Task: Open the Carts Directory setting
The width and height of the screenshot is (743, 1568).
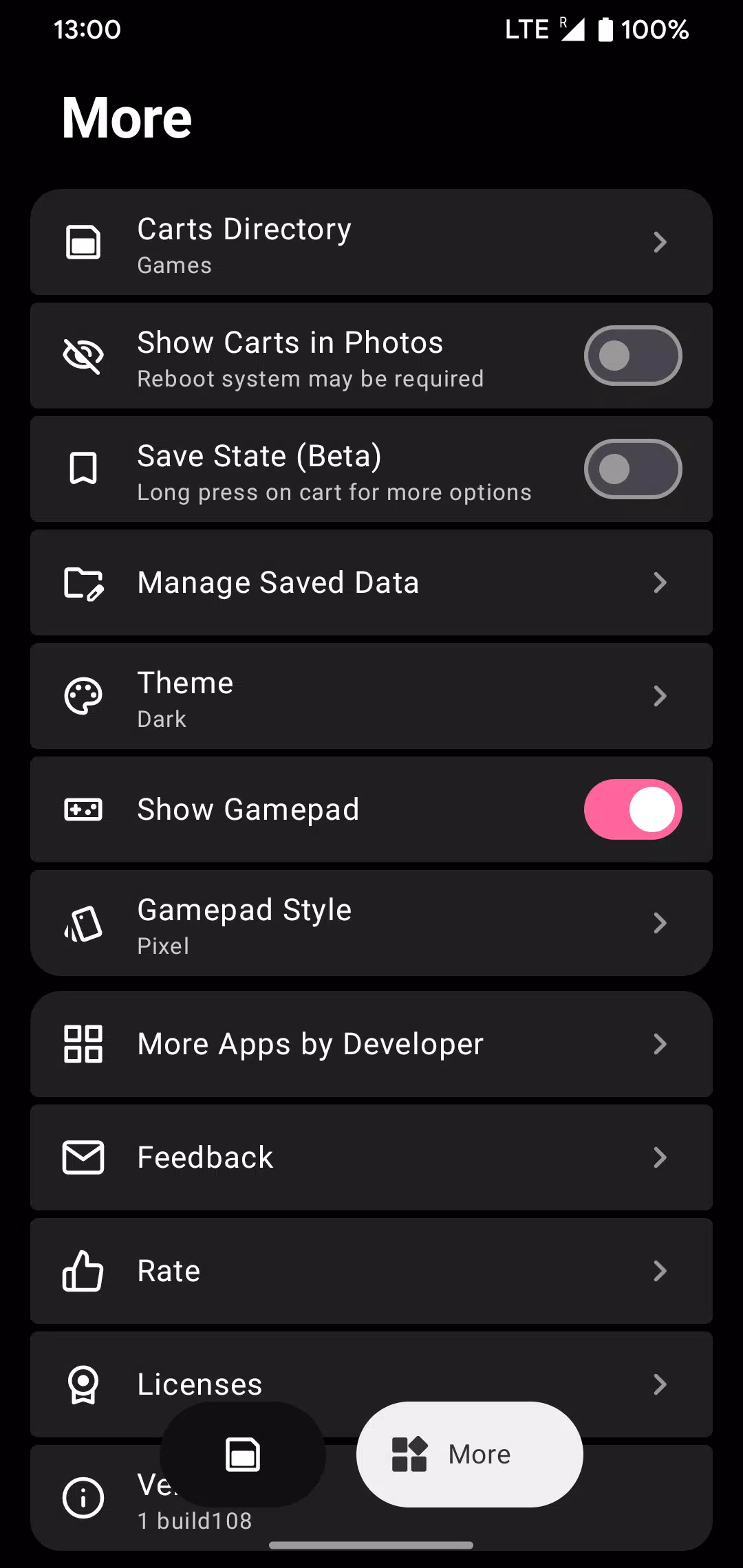Action: click(x=371, y=242)
